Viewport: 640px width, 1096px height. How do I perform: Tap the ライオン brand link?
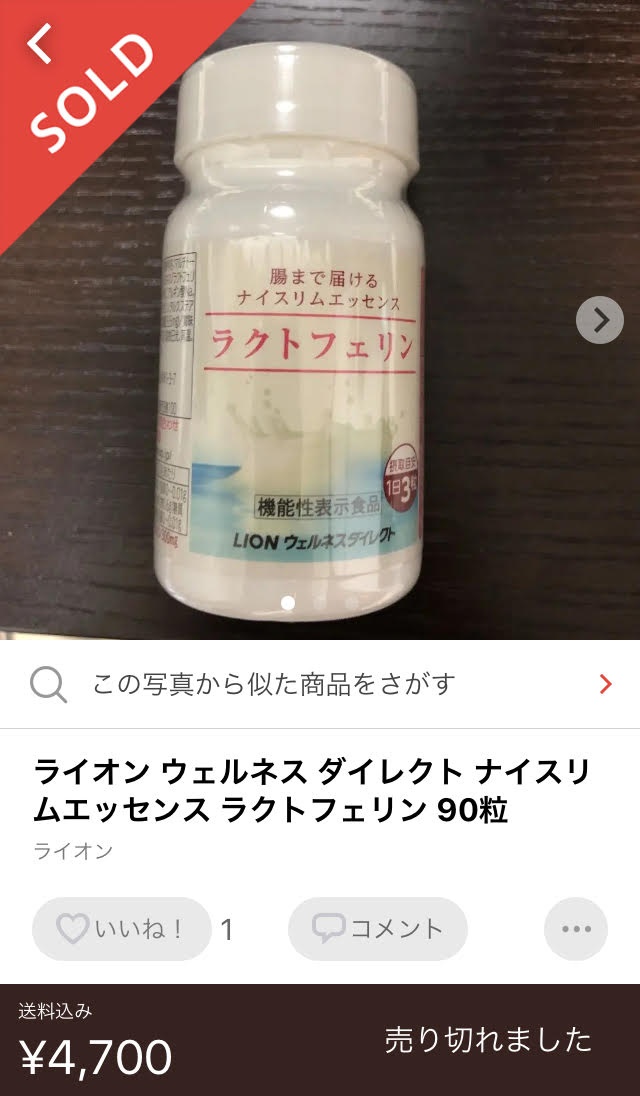coord(74,851)
